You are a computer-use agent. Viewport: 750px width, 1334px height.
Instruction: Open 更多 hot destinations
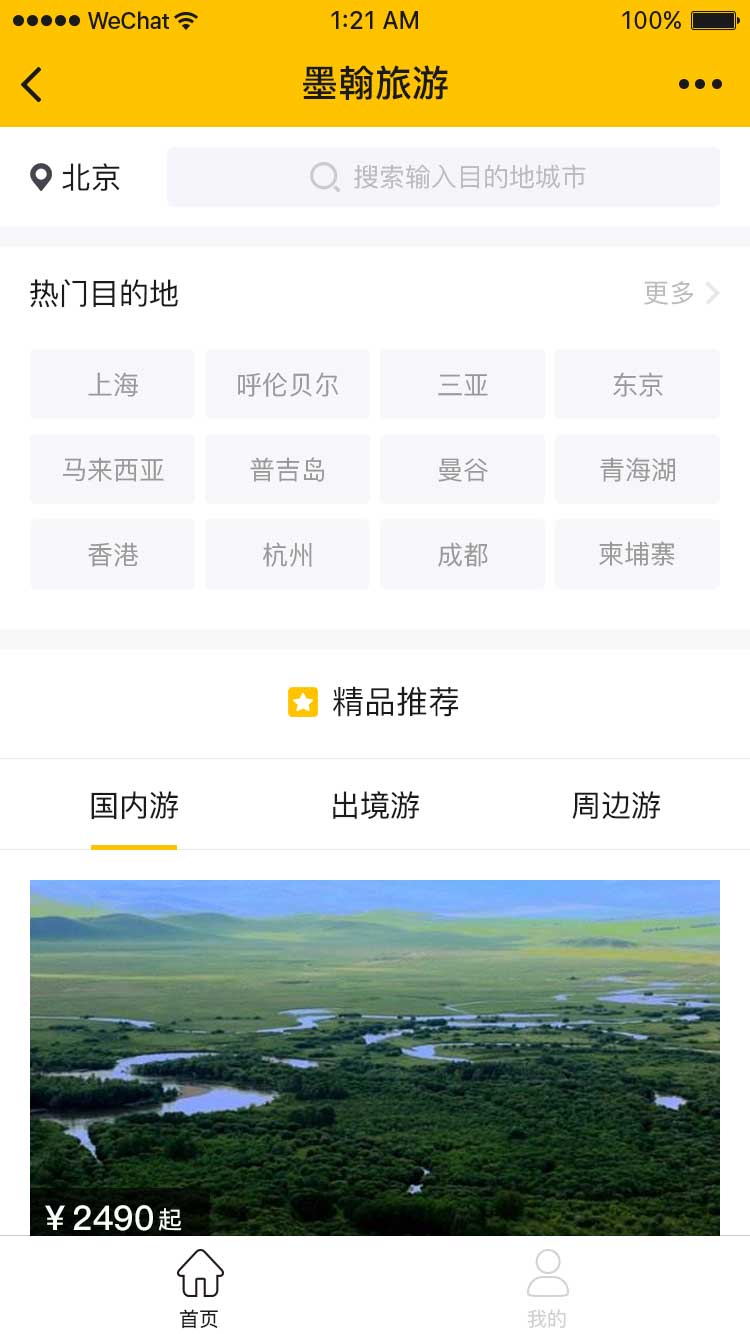681,293
